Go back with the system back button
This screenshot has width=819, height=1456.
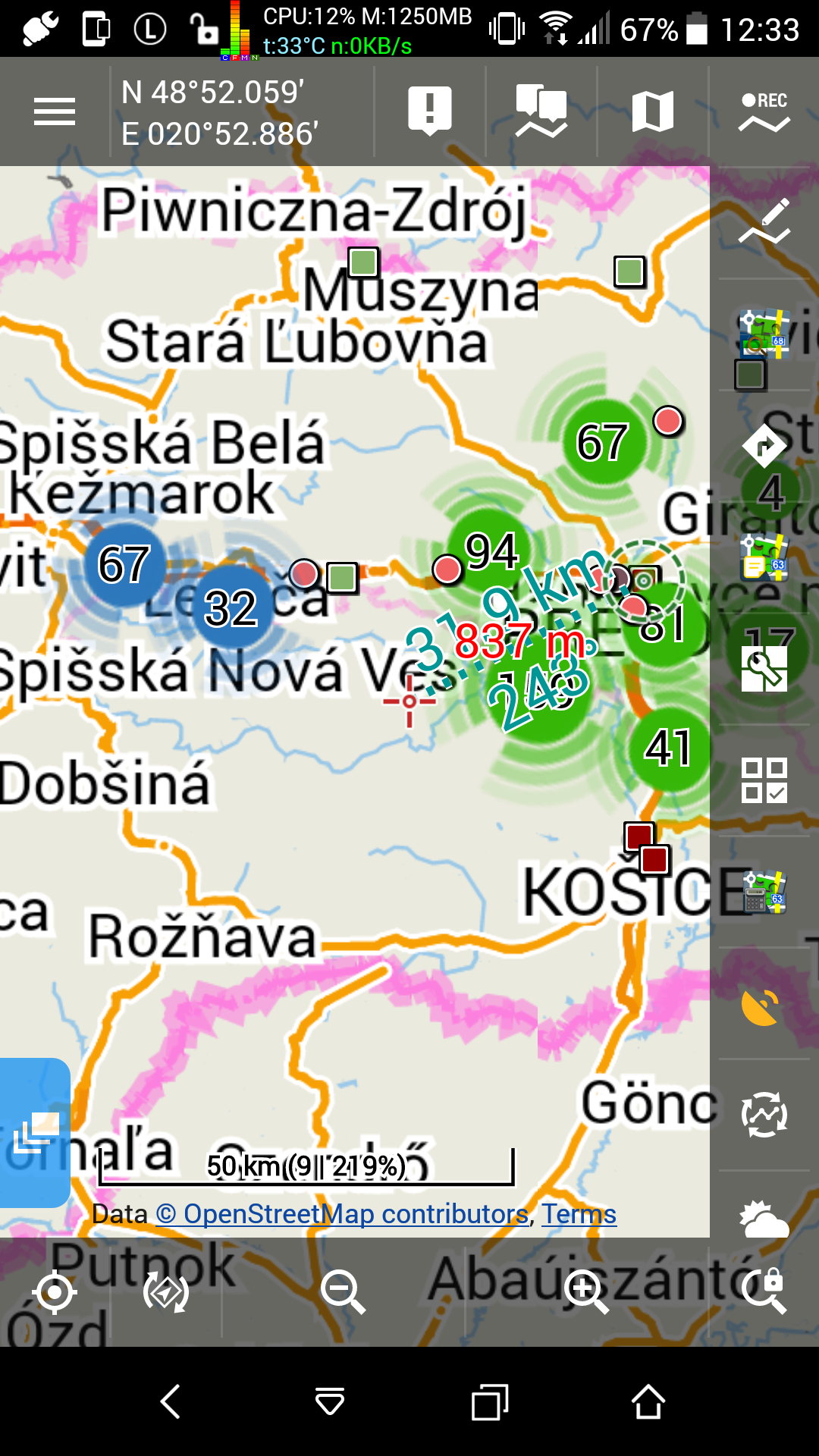171,1401
